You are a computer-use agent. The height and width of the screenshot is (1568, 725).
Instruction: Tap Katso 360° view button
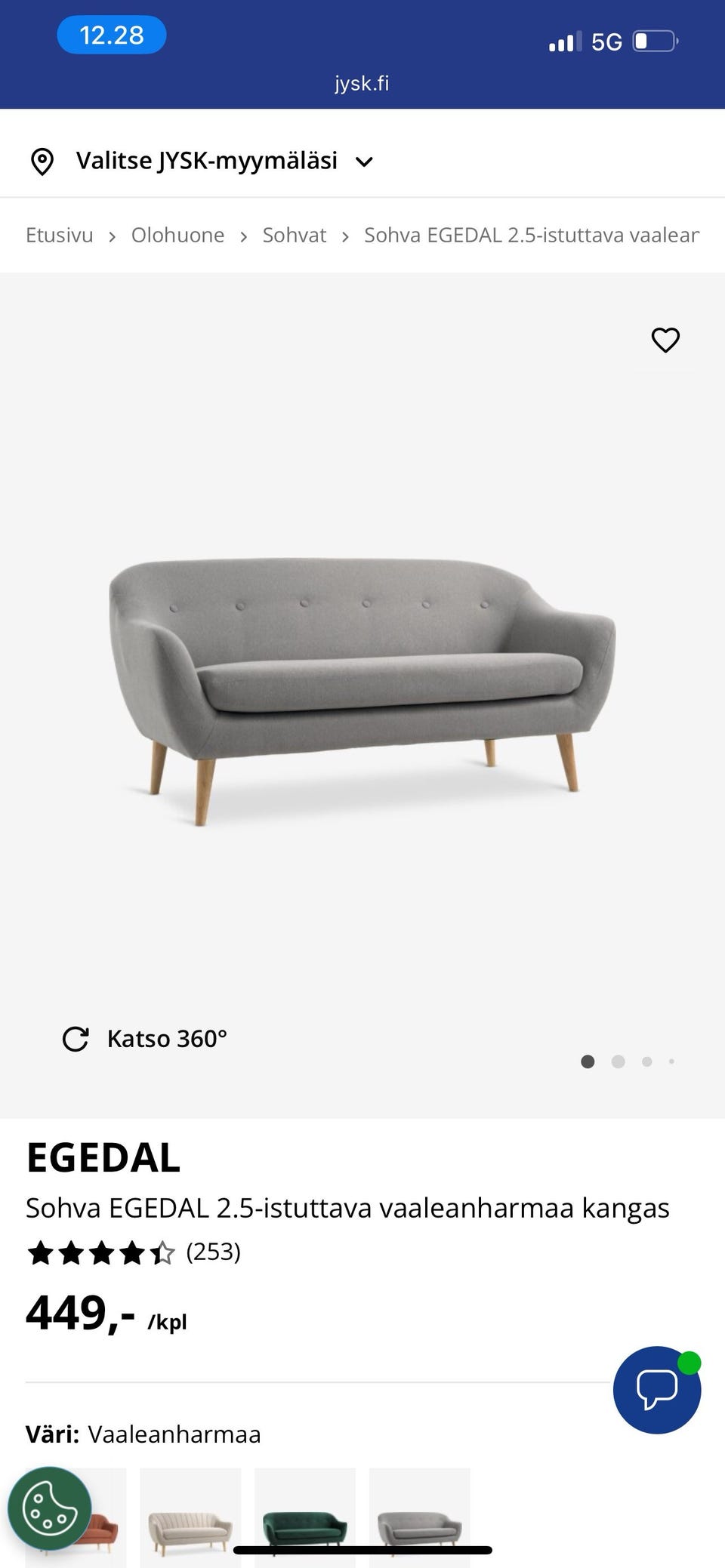tap(145, 1039)
